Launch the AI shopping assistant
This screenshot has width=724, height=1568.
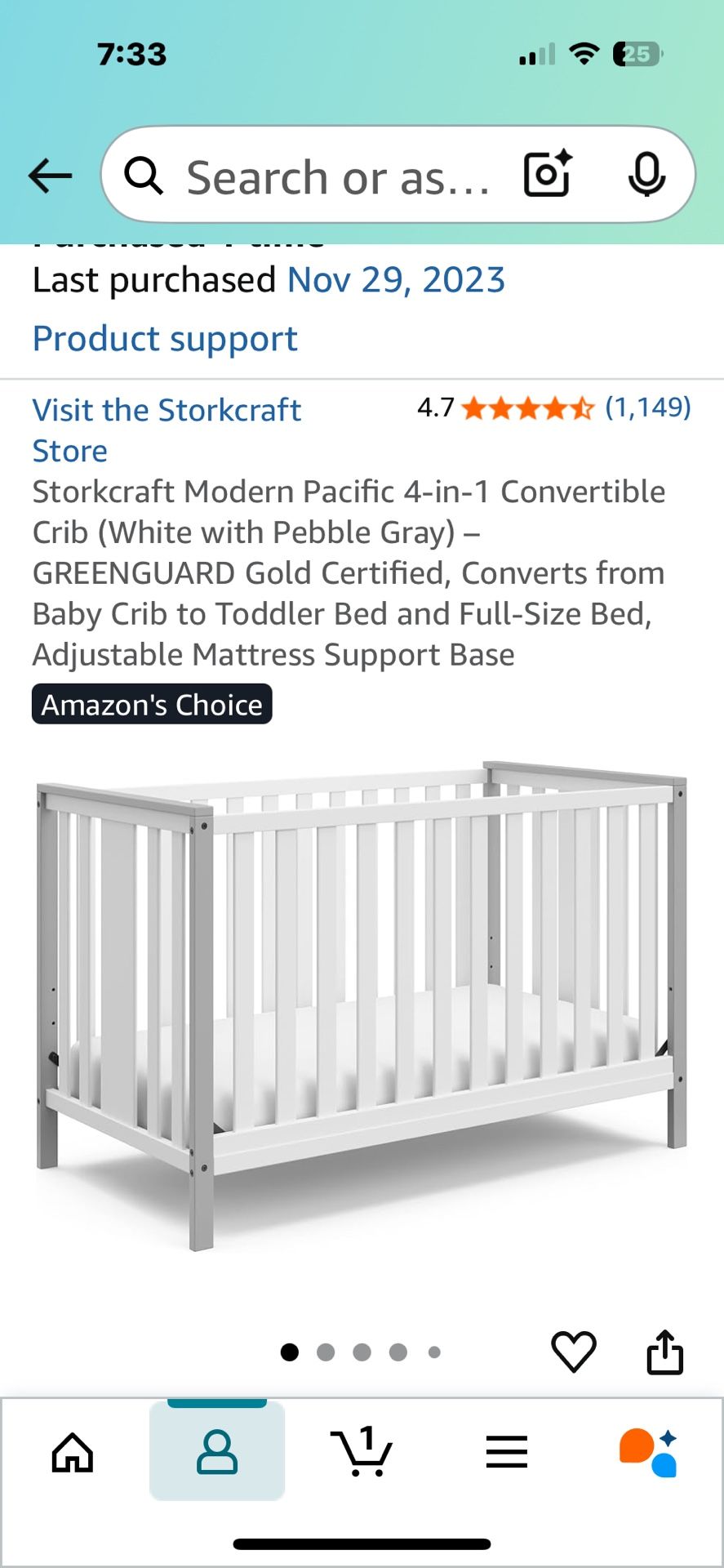coord(649,1452)
